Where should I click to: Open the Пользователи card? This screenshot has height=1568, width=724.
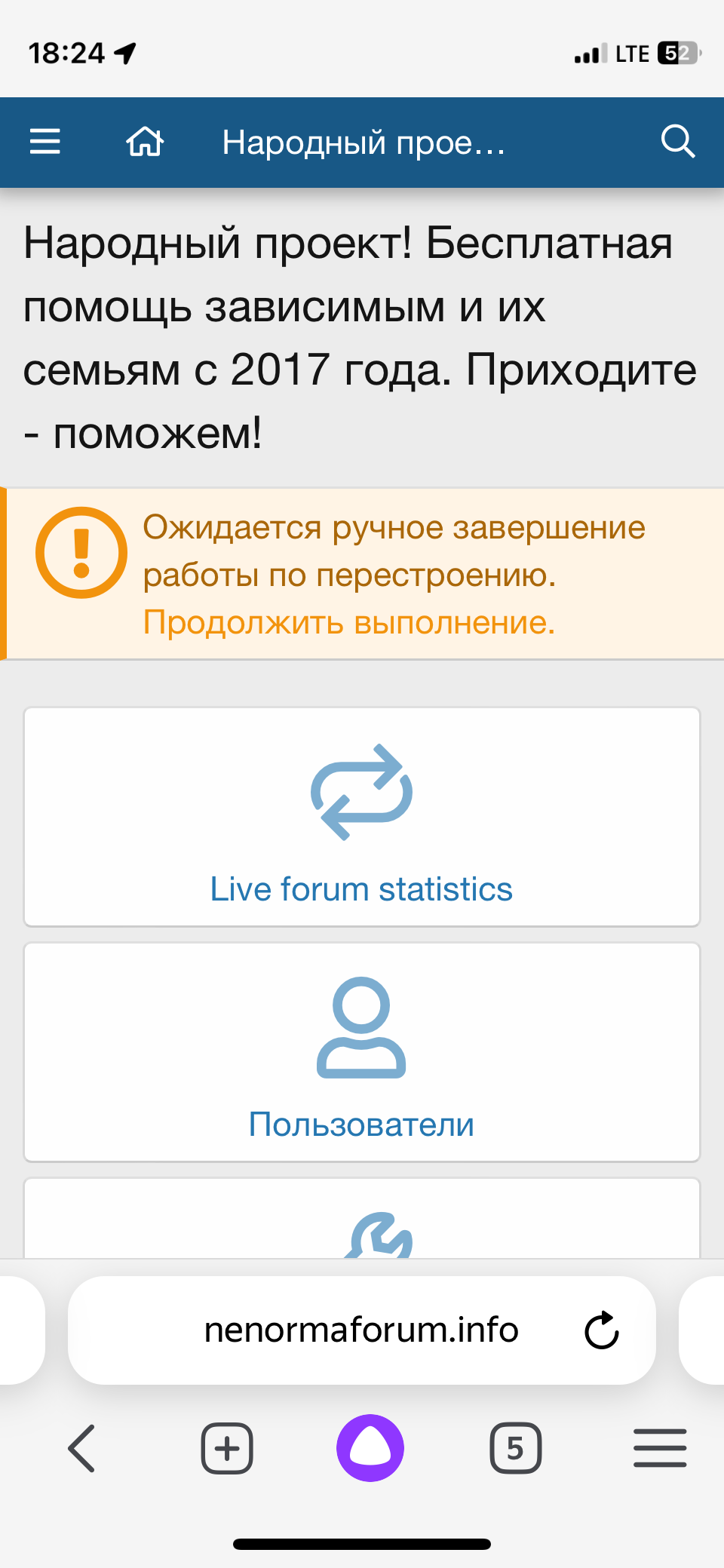[x=362, y=1052]
